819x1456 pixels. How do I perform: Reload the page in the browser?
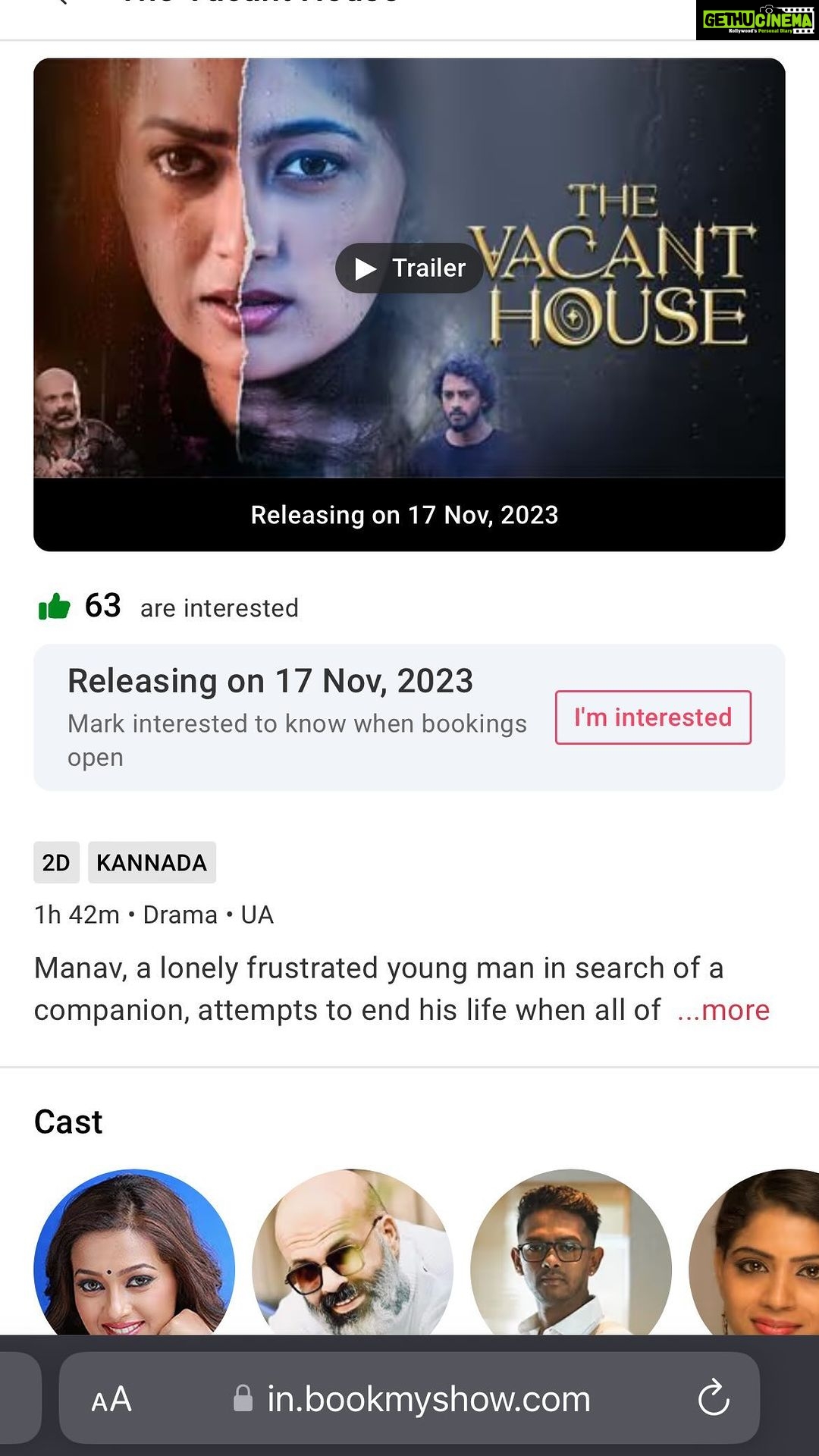click(x=714, y=1399)
